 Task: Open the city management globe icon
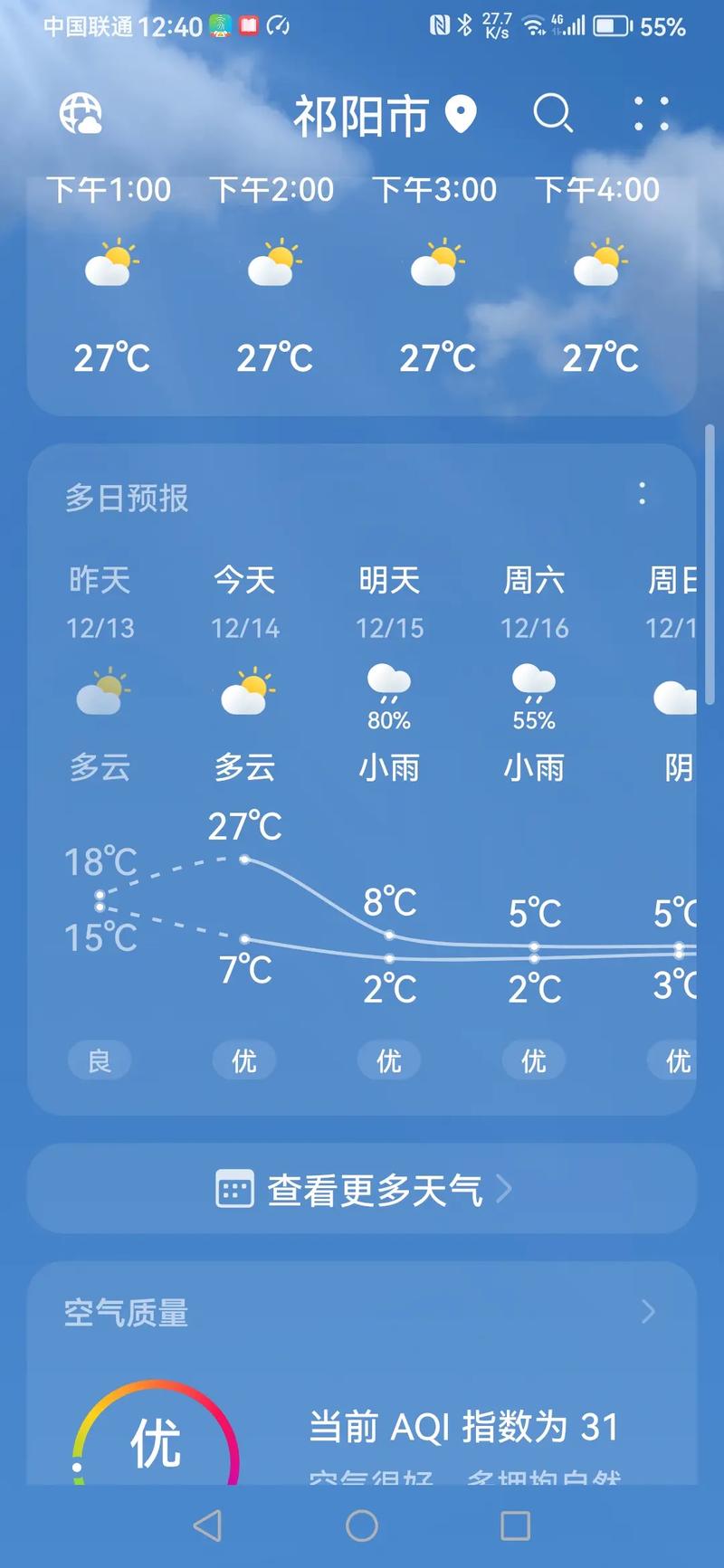tap(81, 114)
